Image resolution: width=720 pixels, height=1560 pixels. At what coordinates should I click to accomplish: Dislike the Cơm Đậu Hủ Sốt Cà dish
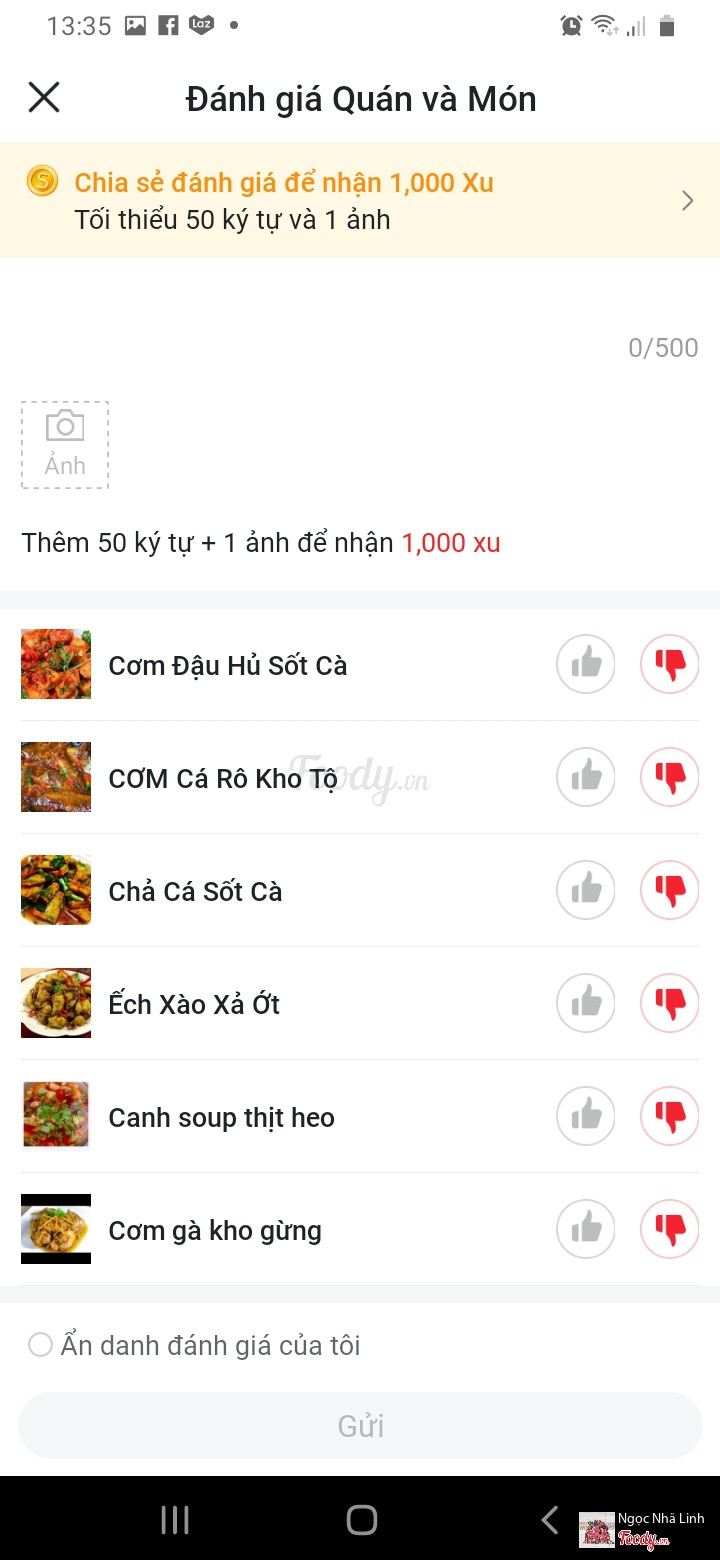(670, 664)
